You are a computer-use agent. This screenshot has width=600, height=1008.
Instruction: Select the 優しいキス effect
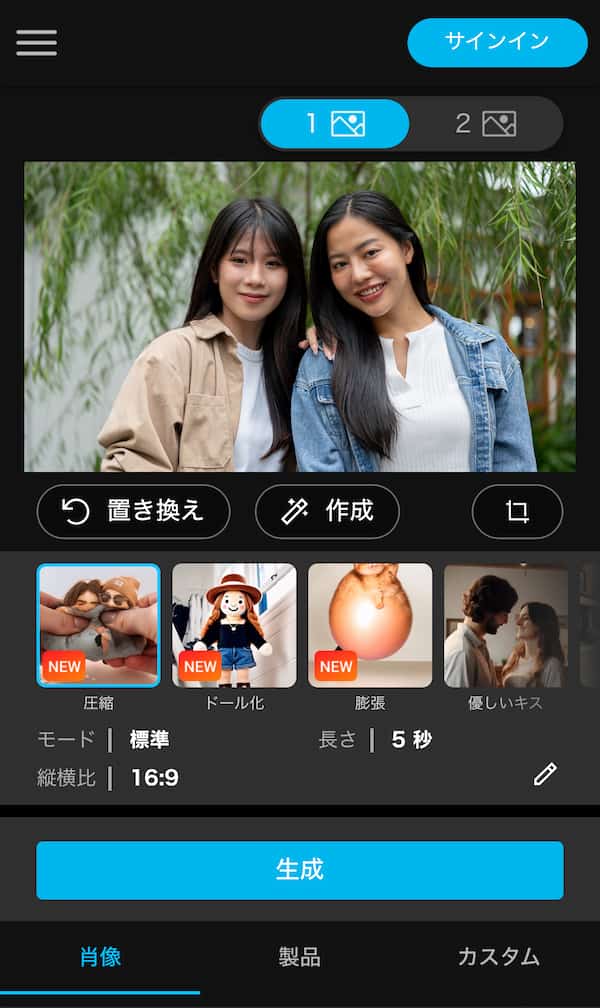coord(505,626)
